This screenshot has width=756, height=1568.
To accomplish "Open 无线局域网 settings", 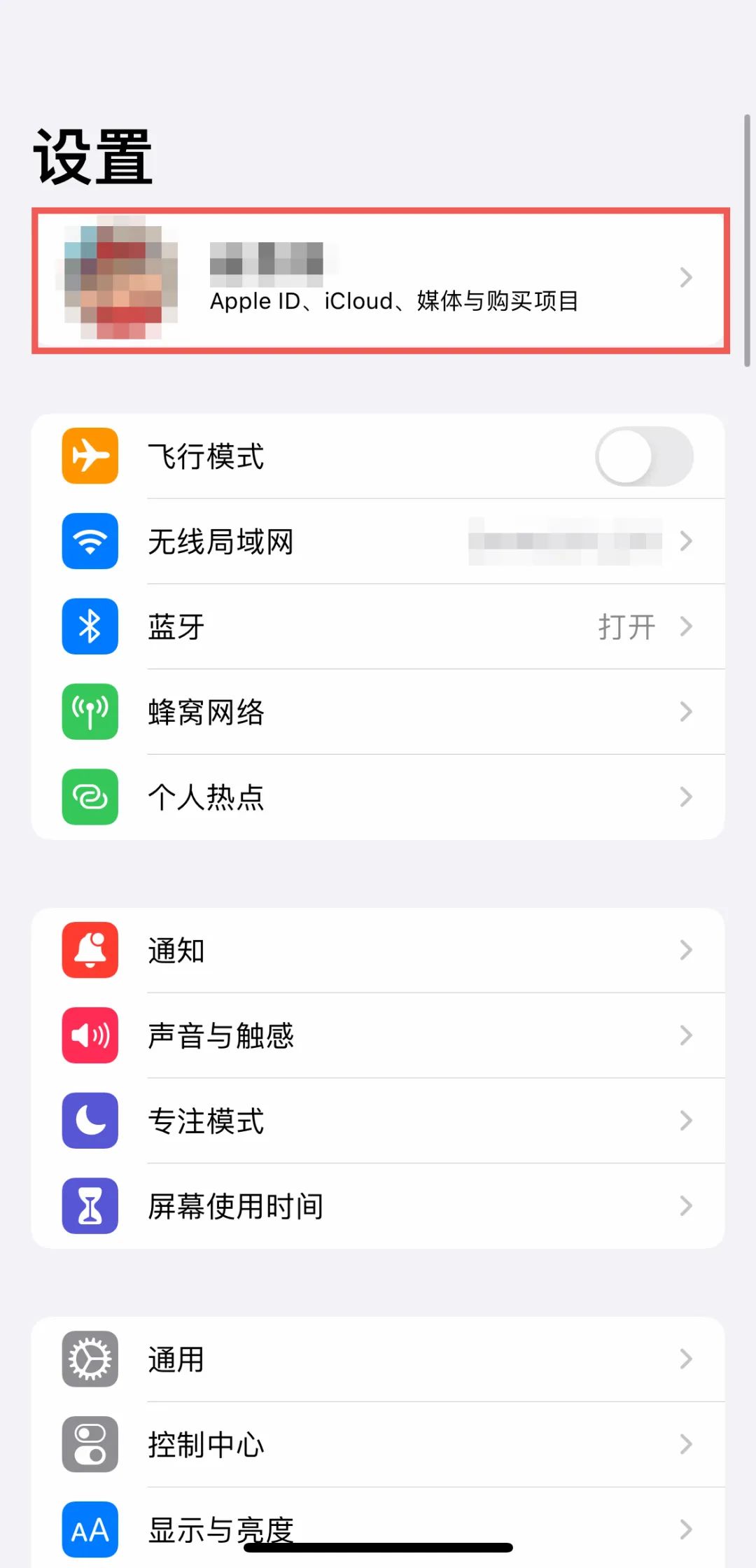I will [378, 541].
